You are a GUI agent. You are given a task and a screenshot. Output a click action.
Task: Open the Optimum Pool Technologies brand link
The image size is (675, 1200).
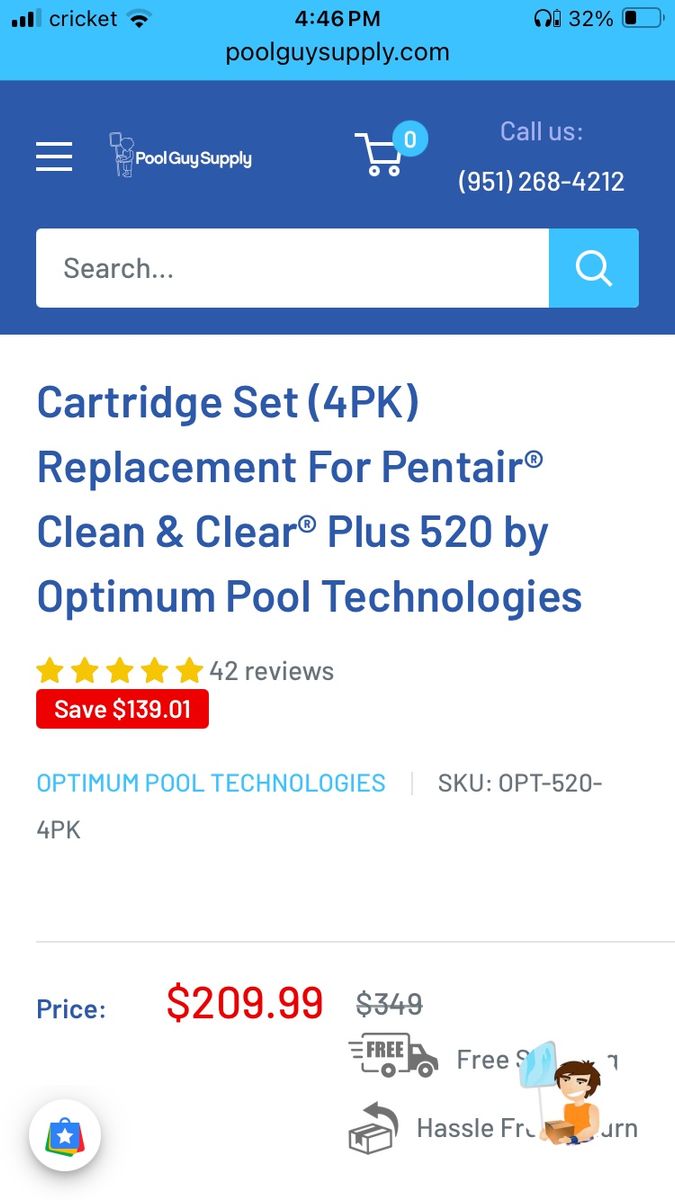211,783
